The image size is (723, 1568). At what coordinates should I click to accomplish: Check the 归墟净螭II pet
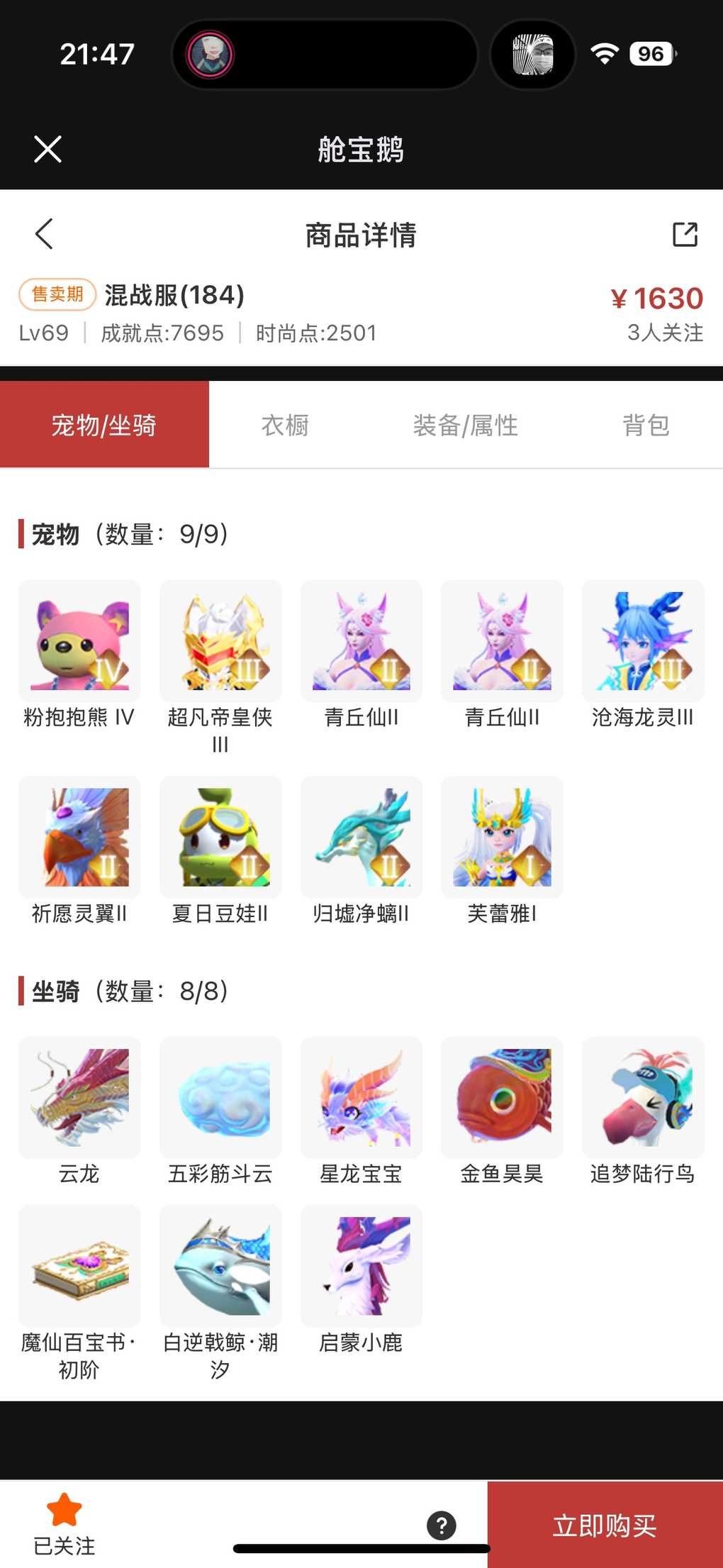coord(361,838)
